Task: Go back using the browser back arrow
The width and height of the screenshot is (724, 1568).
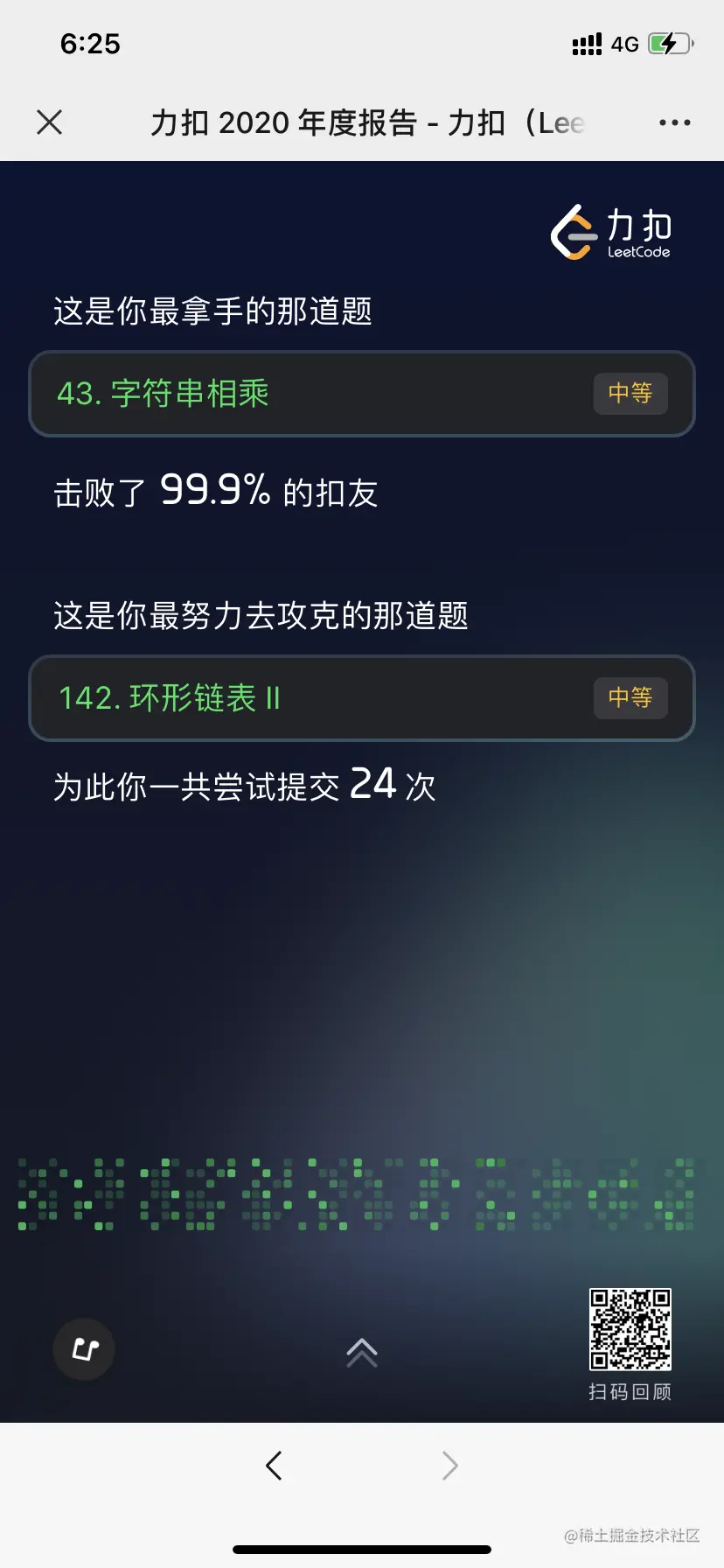Action: [x=274, y=1465]
